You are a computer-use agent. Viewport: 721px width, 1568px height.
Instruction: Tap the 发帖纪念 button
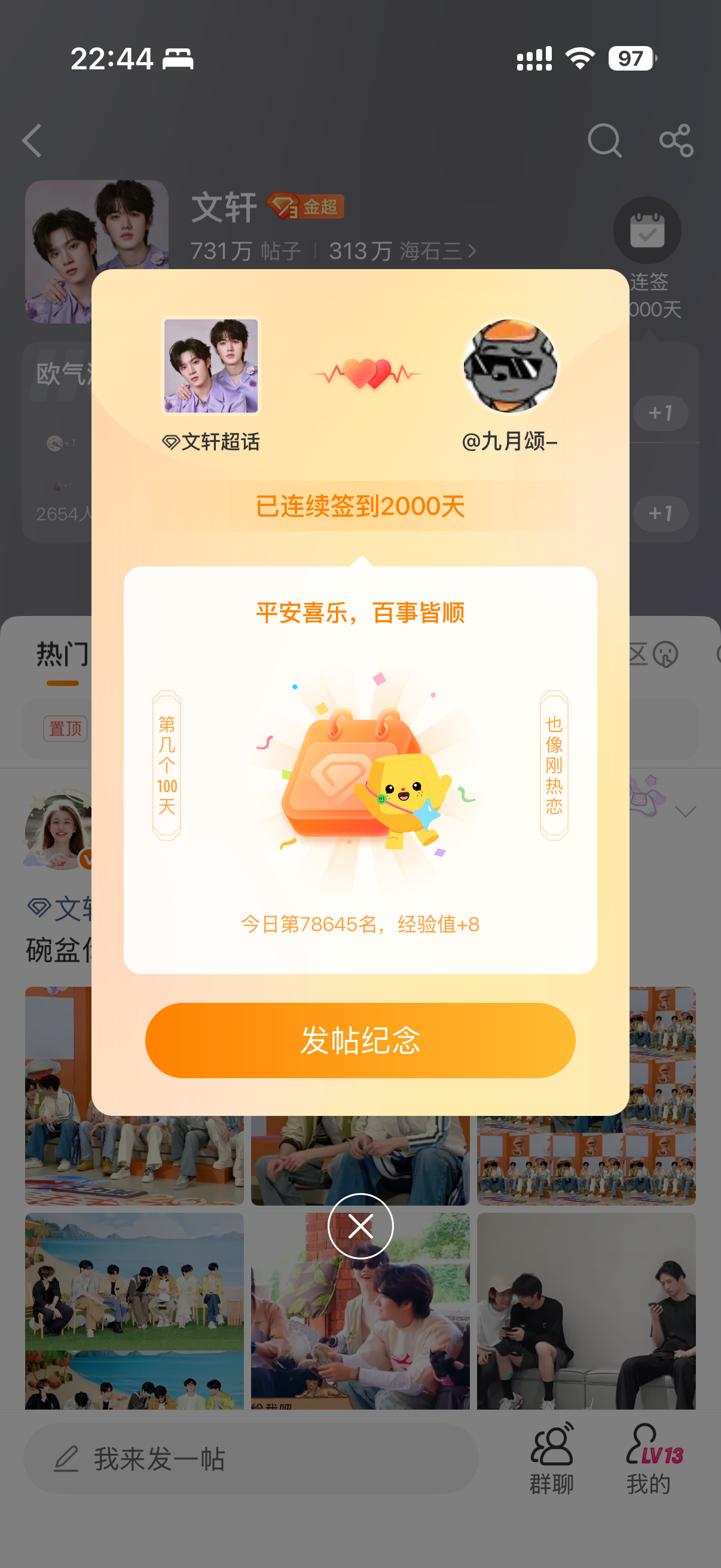pyautogui.click(x=360, y=1041)
